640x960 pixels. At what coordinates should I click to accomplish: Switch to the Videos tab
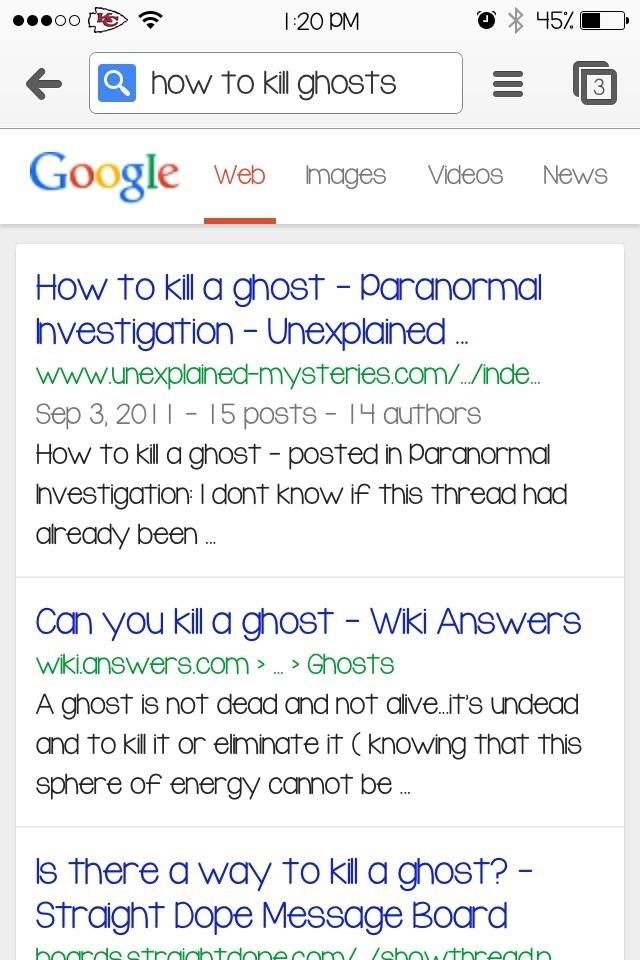[x=465, y=175]
